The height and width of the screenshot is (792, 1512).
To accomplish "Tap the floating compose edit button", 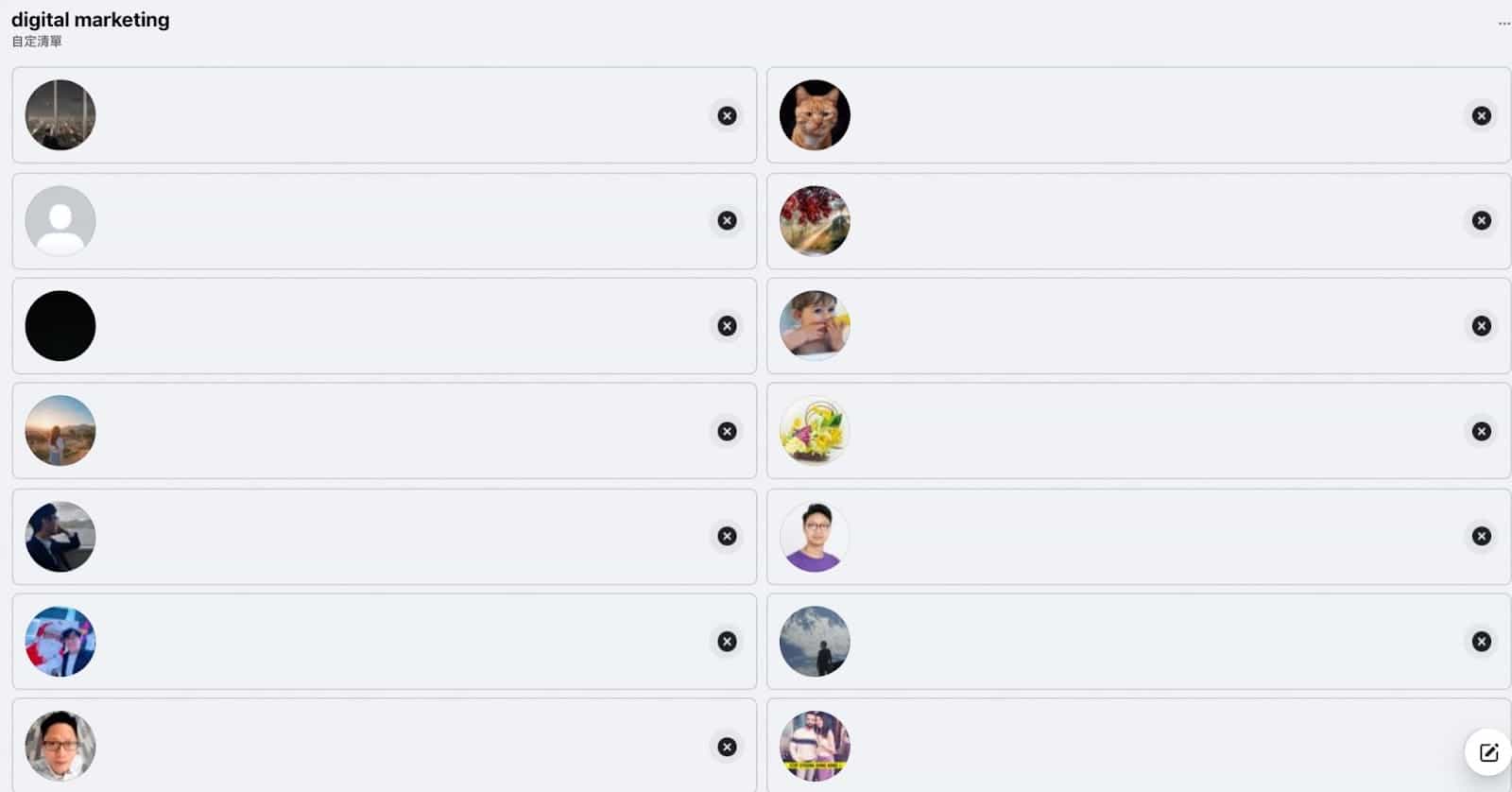I will tap(1488, 752).
